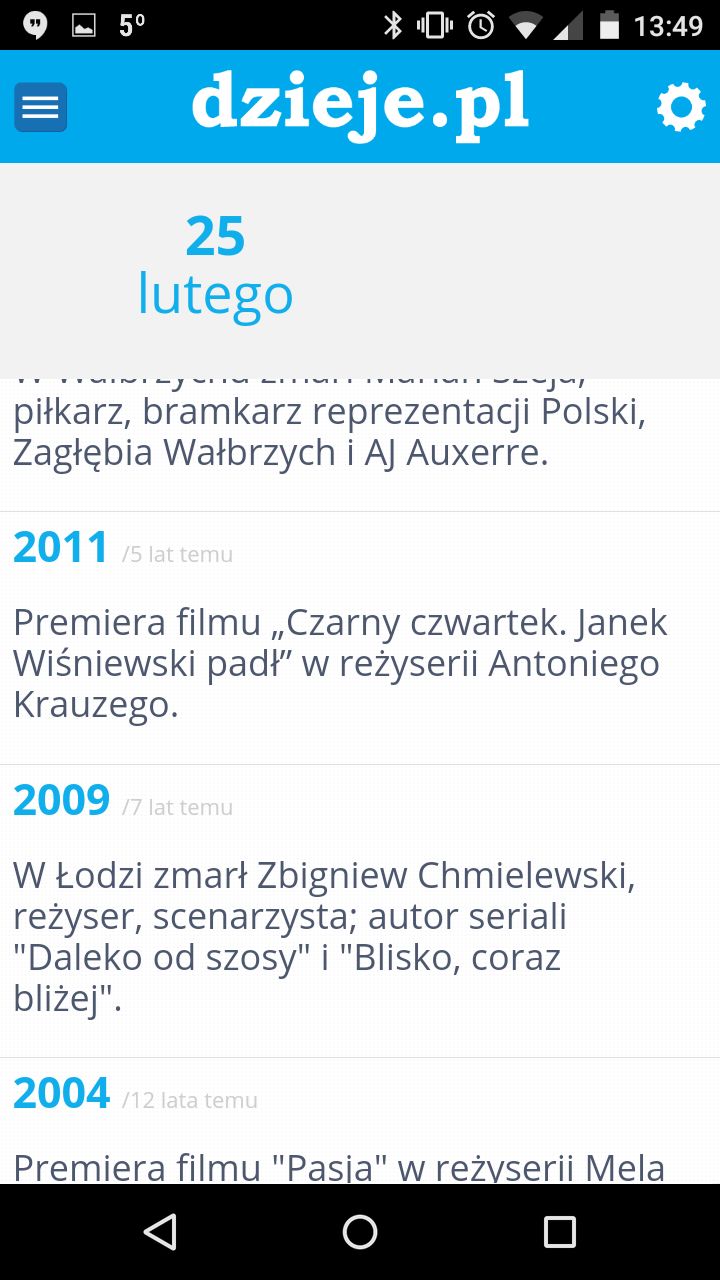
Task: Tap the 25 lutego date header
Action: pos(215,266)
